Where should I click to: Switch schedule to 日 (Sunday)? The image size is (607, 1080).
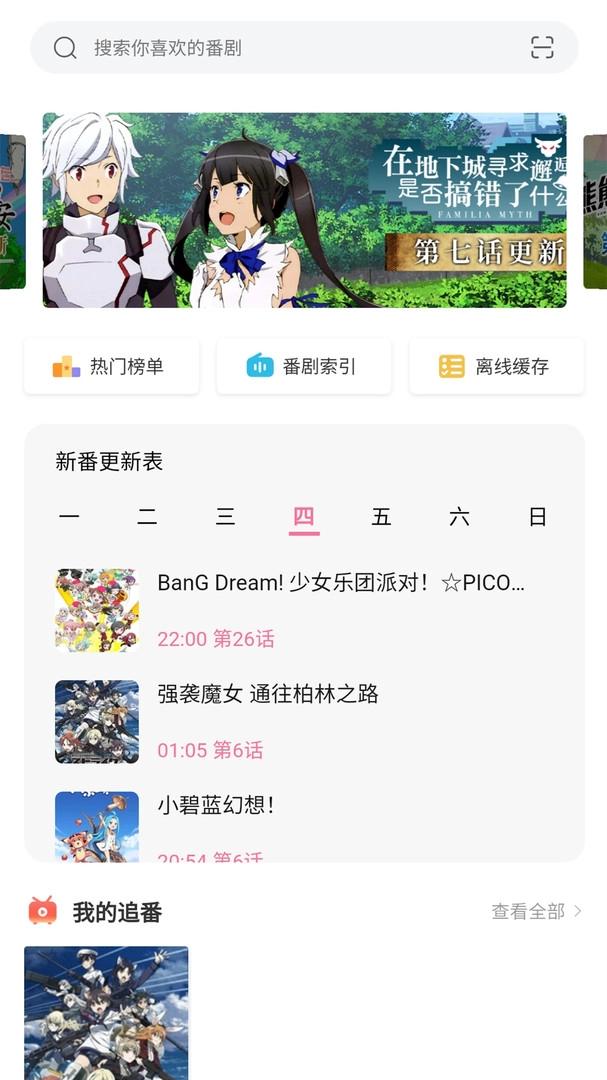(x=538, y=517)
